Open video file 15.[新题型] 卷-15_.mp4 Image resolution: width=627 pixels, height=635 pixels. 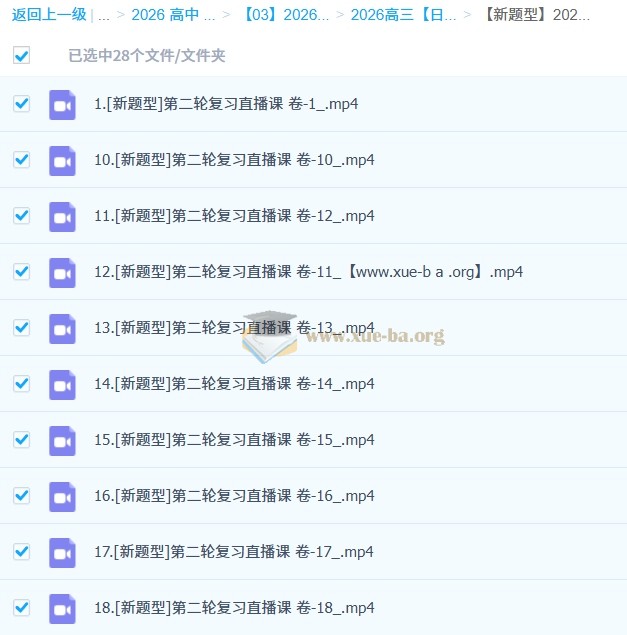(x=234, y=440)
